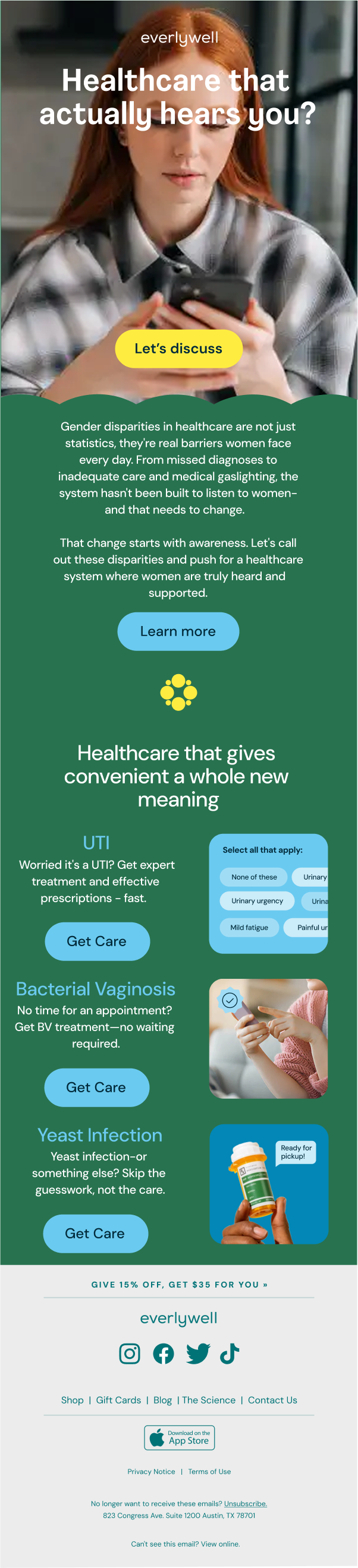Open Everlywell's TikTok icon
The width and height of the screenshot is (358, 1568).
tap(230, 1354)
